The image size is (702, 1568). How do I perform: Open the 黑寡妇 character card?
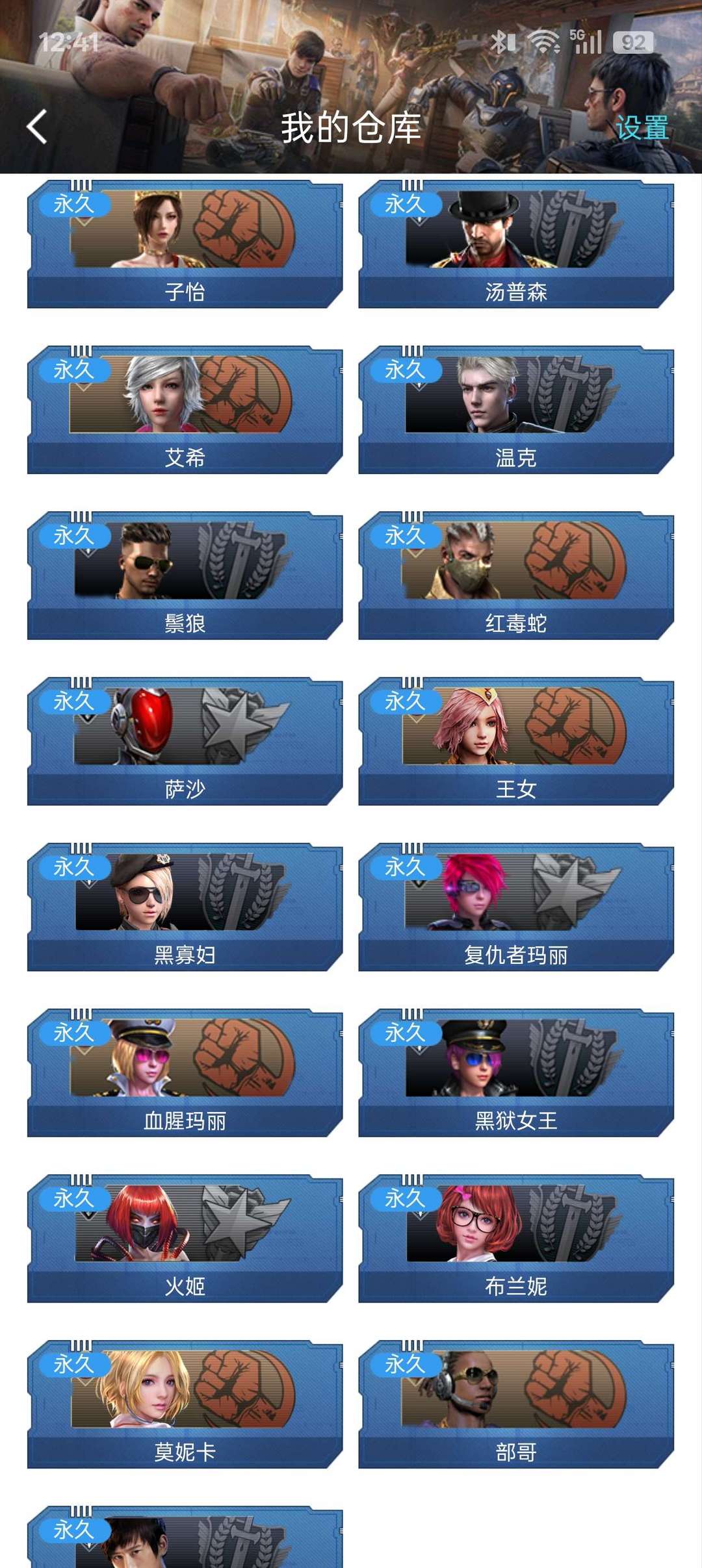[x=185, y=907]
